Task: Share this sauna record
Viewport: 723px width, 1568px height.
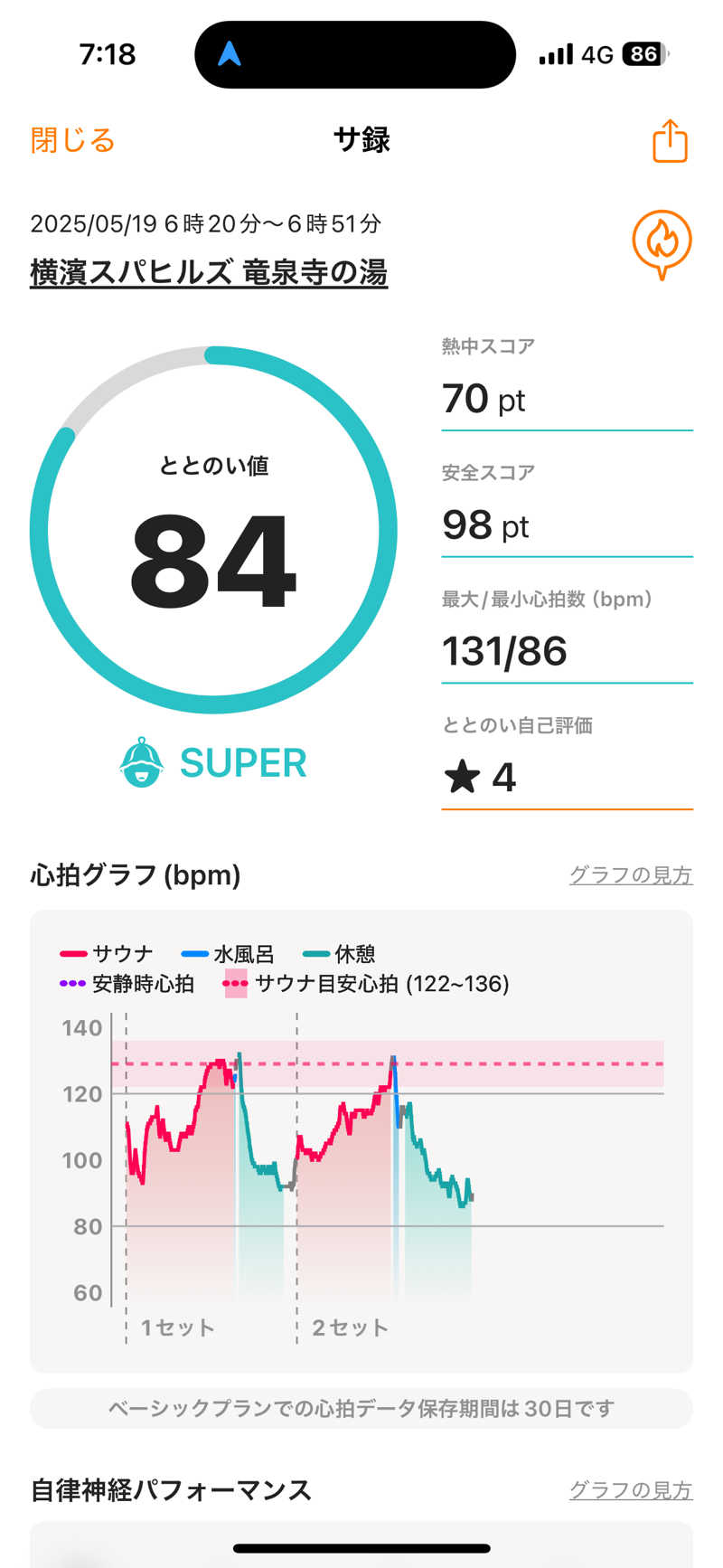Action: [x=670, y=141]
